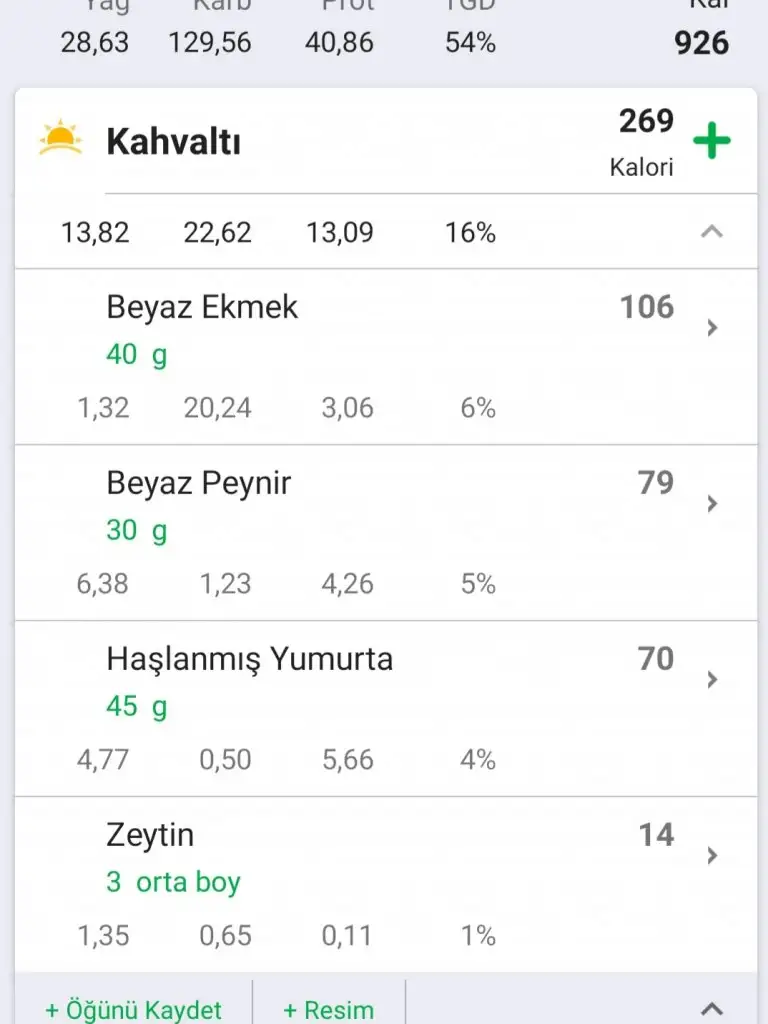The image size is (768, 1024).
Task: Add a photo with Resim
Action: (x=328, y=1008)
